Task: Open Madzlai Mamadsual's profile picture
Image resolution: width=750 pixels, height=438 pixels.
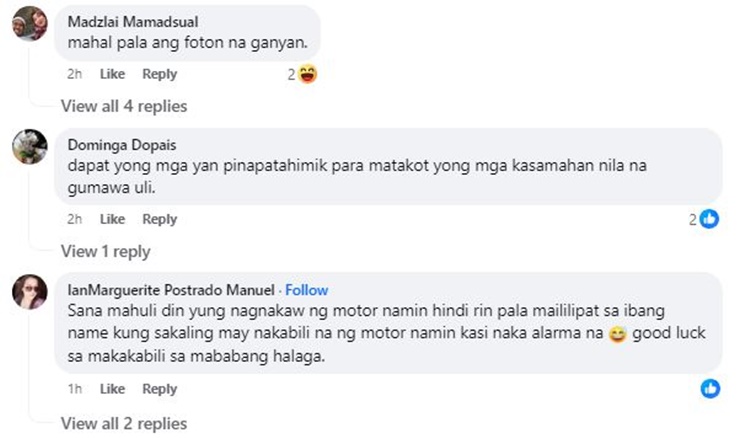Action: tap(30, 22)
